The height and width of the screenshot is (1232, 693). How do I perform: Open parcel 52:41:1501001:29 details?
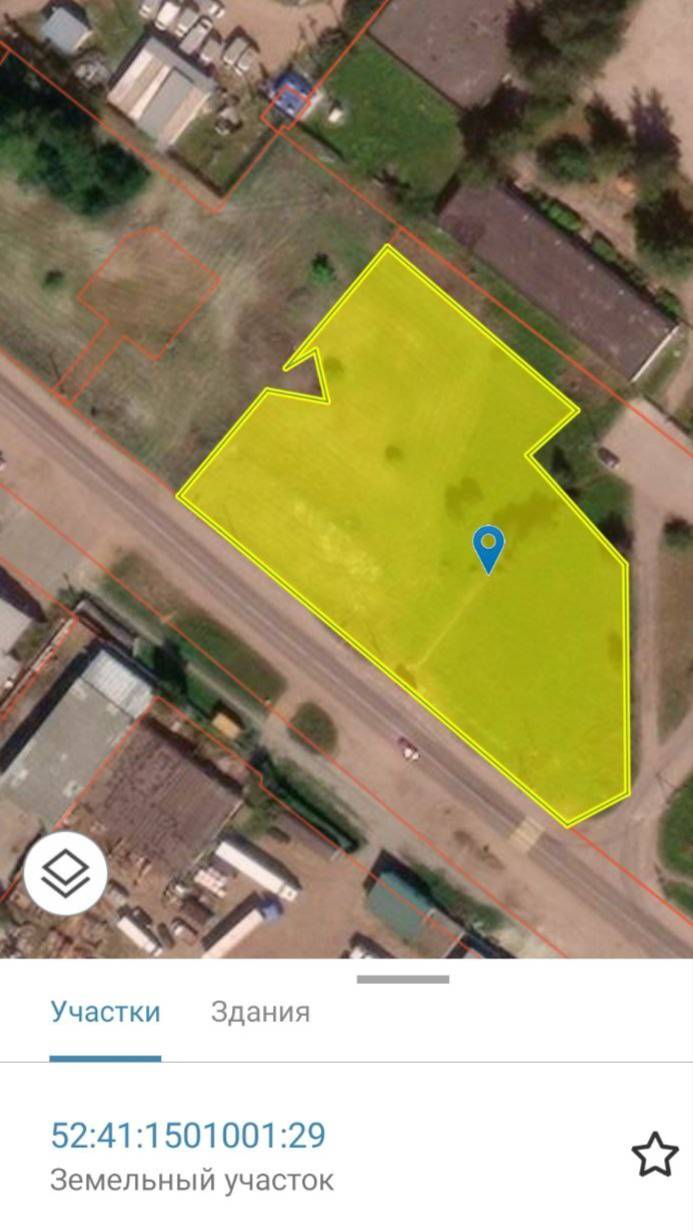point(188,1136)
